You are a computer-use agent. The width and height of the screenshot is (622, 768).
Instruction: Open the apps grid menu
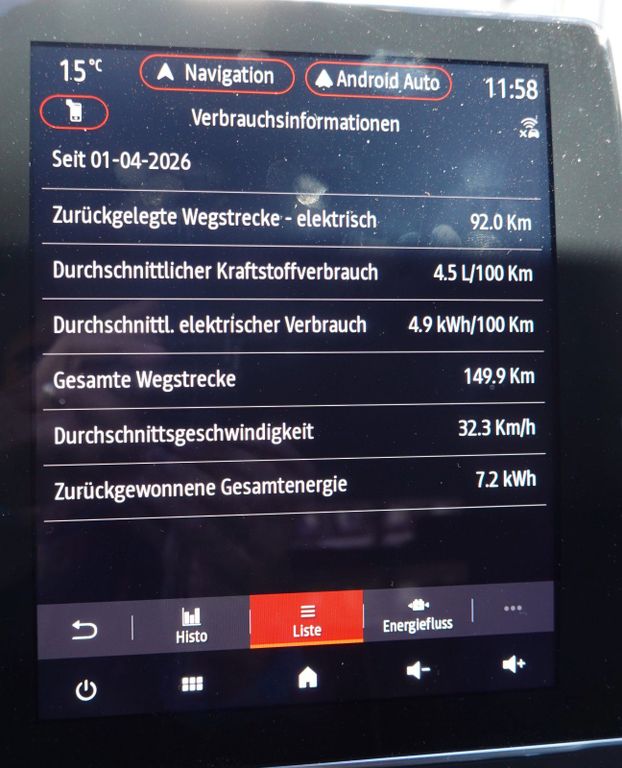192,684
